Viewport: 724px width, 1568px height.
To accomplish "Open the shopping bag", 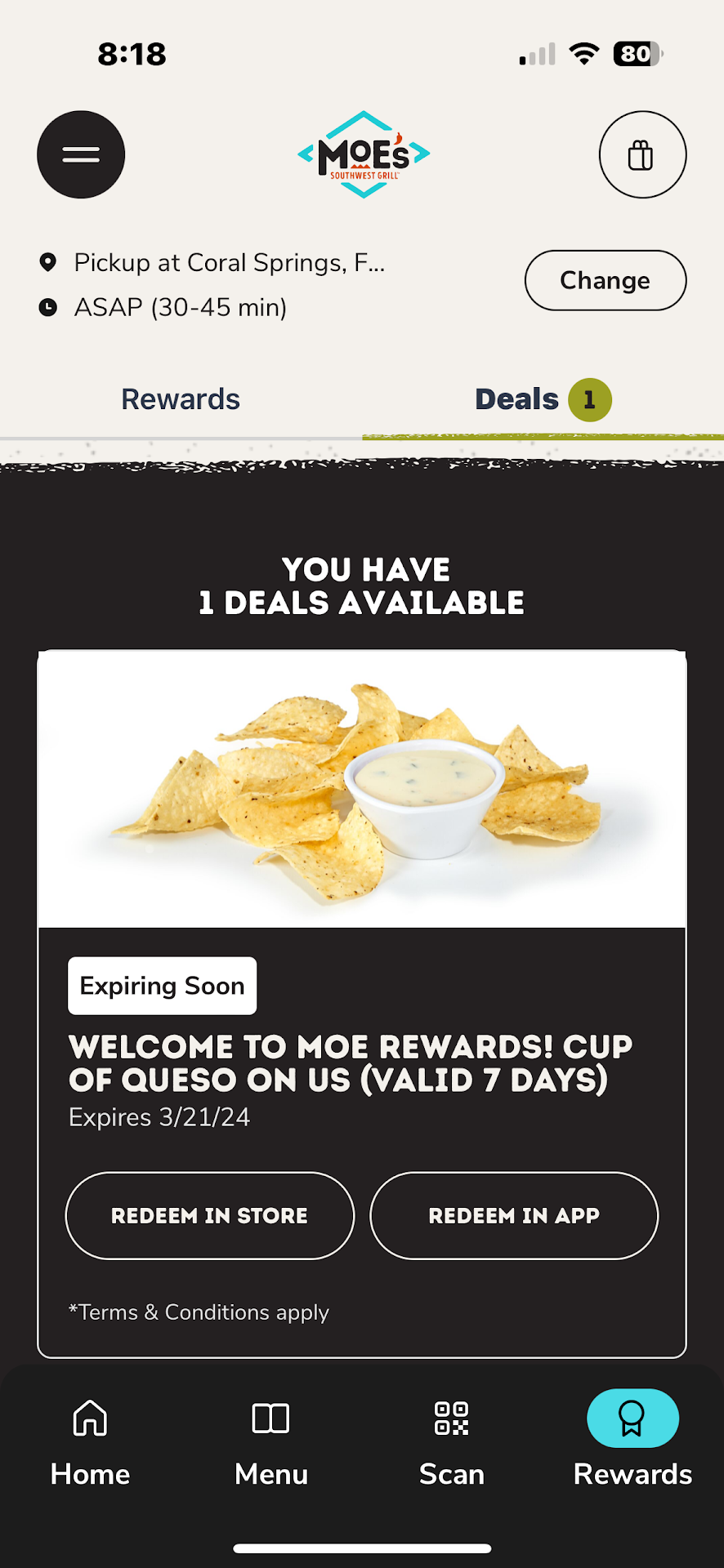I will (x=642, y=154).
